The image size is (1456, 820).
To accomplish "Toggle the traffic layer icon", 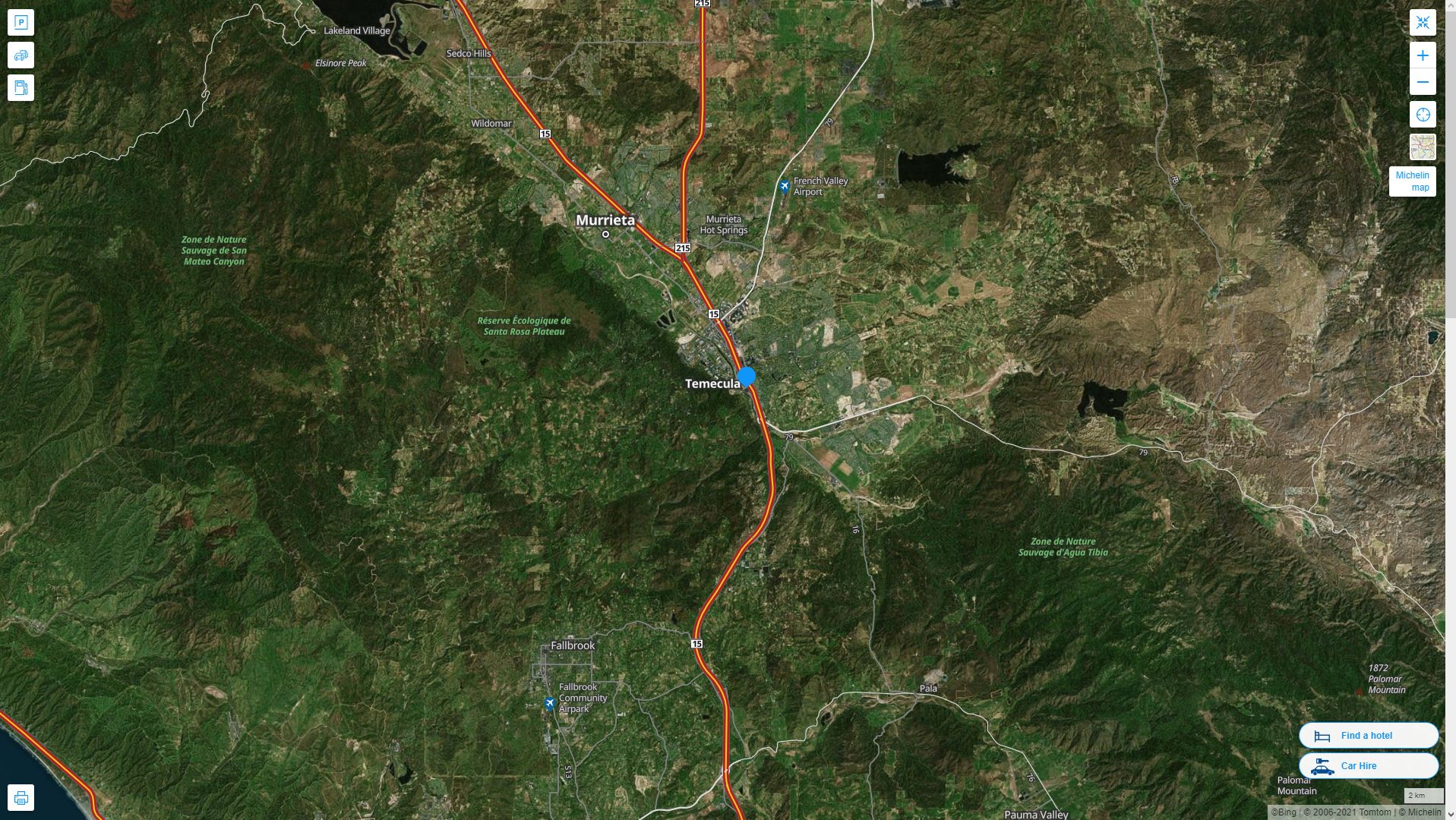I will (21, 55).
